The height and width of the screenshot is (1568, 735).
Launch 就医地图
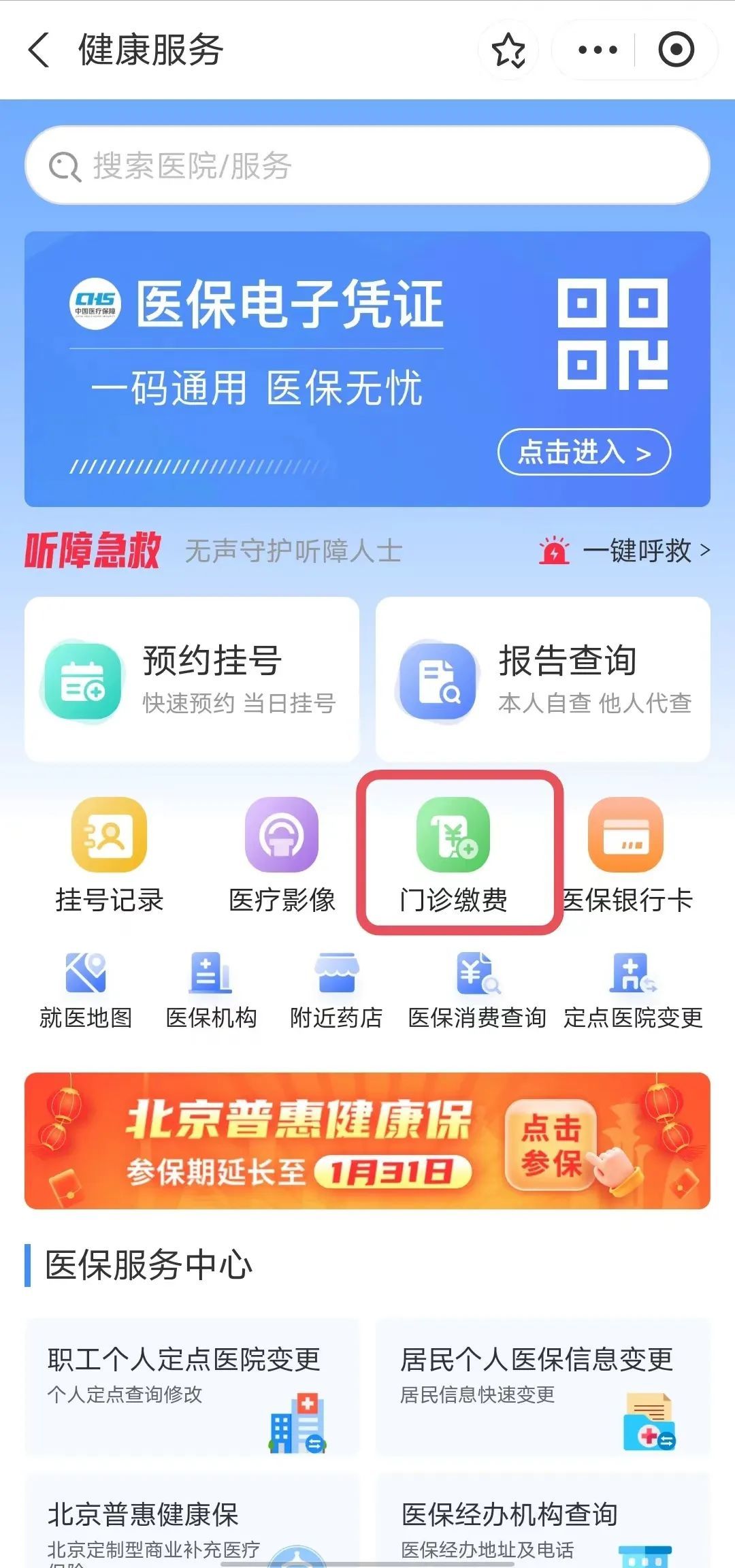pyautogui.click(x=86, y=990)
